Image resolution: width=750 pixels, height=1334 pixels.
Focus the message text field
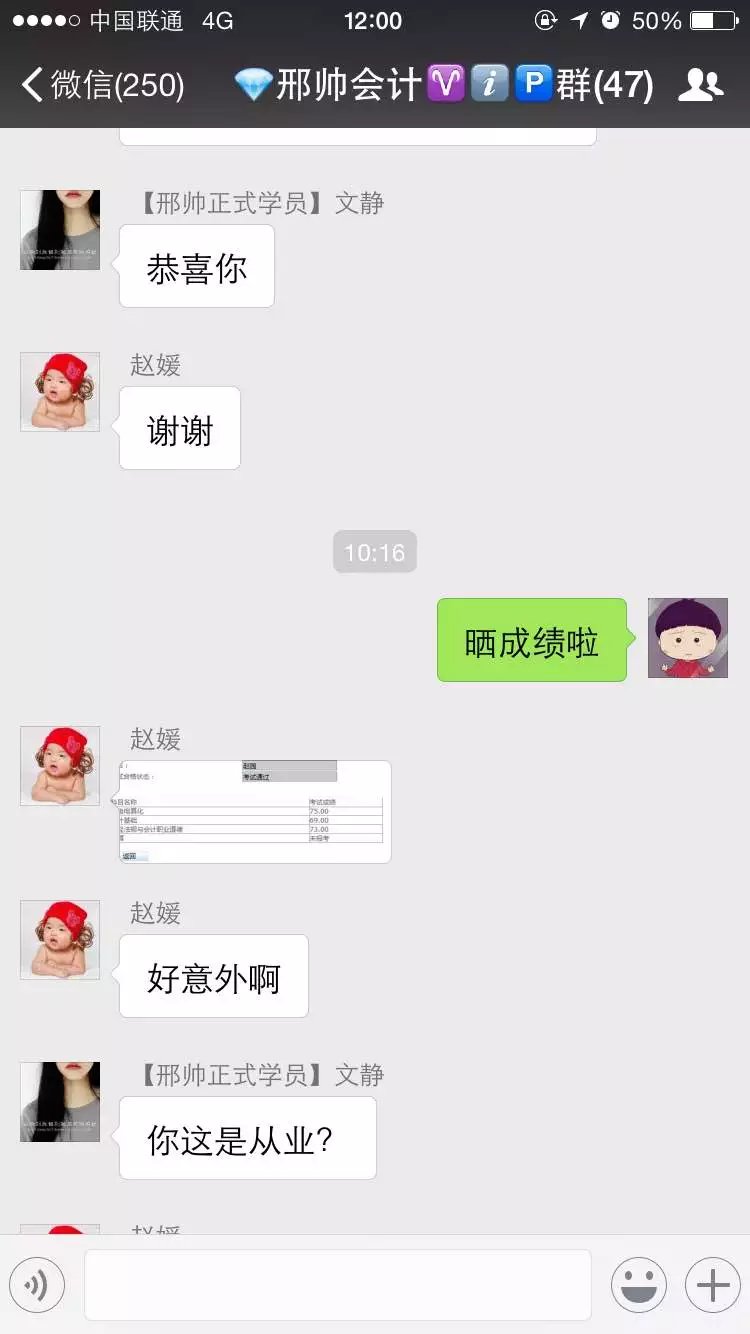(x=337, y=1285)
